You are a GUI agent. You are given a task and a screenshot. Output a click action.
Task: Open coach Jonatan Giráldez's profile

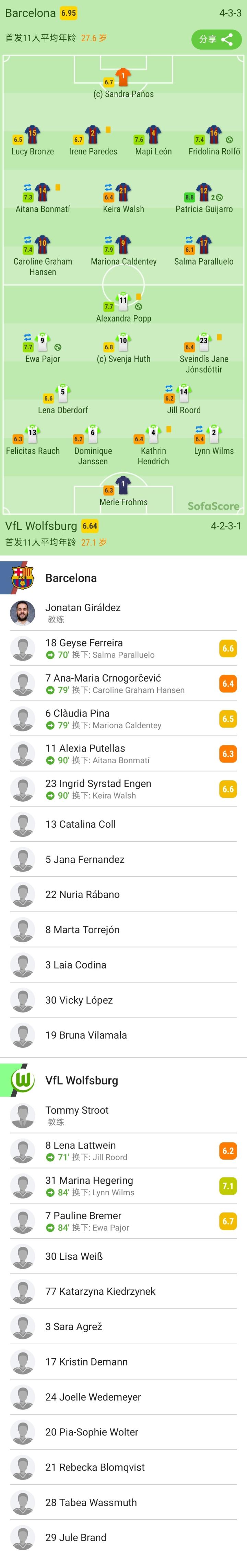(x=83, y=613)
